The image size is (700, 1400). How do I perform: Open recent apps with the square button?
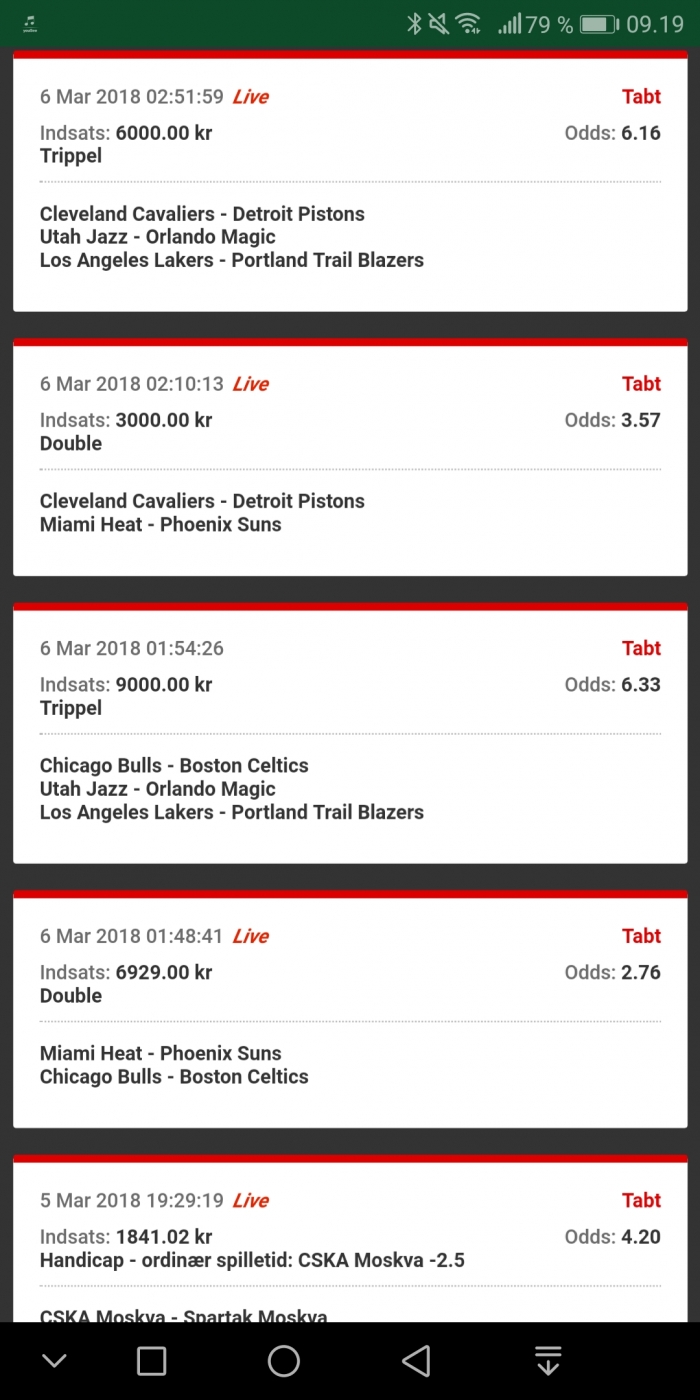[x=151, y=1361]
